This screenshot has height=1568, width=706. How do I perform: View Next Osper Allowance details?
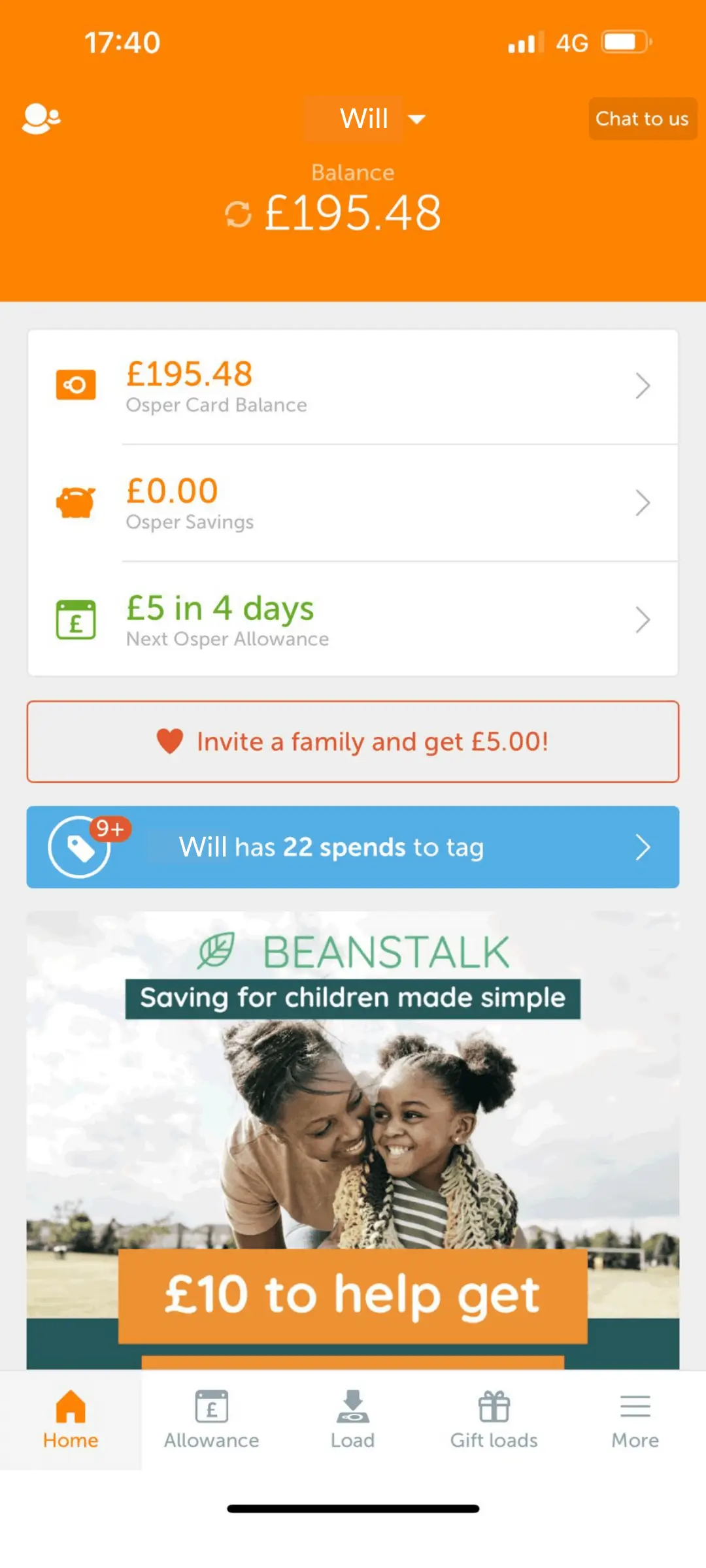[353, 619]
